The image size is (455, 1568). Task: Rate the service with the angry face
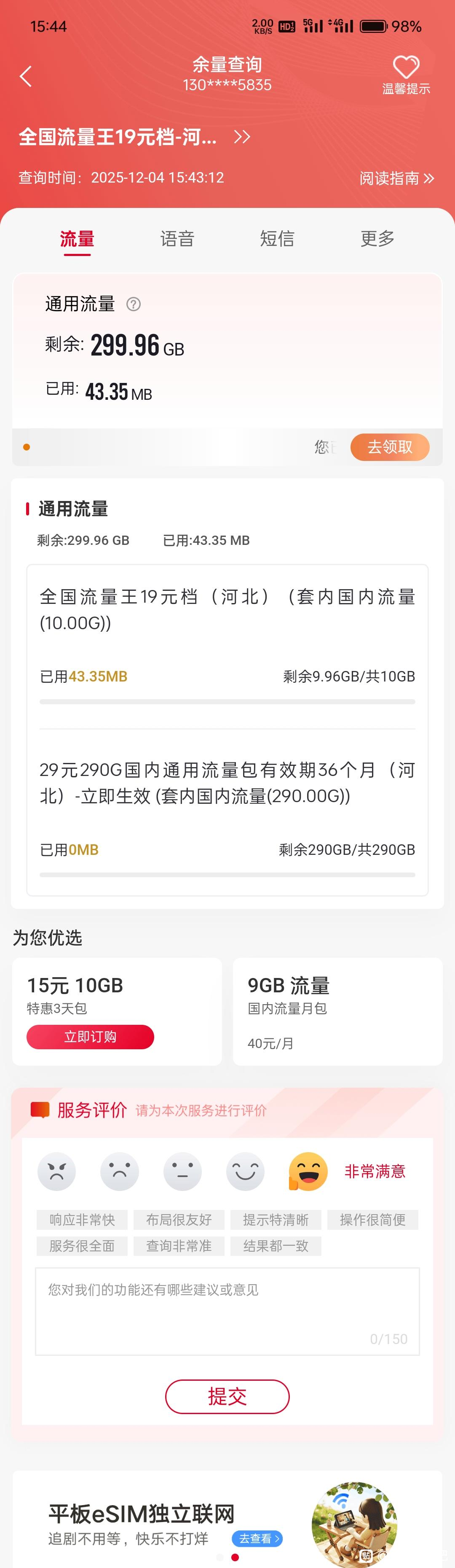56,1171
